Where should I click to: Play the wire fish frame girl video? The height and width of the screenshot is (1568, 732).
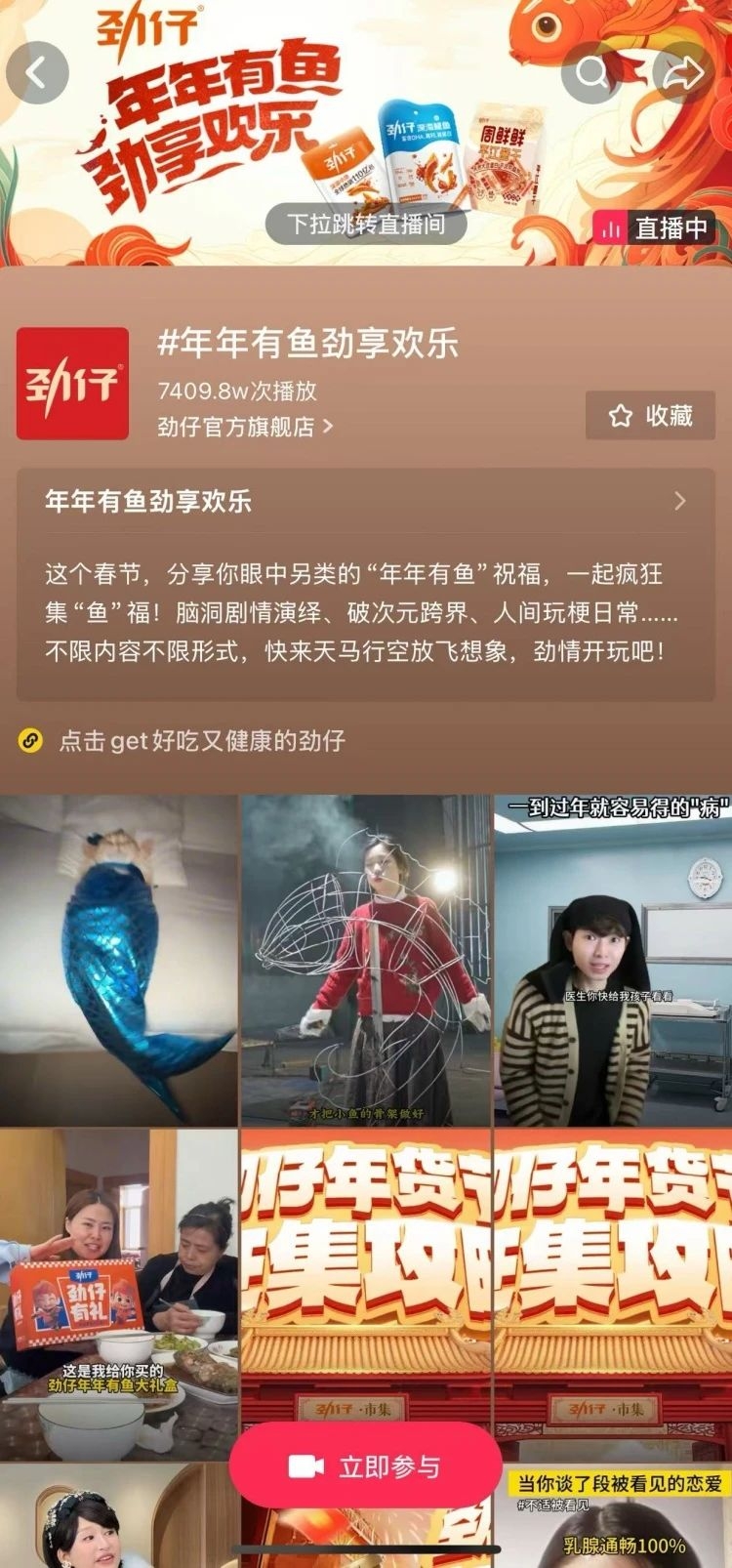[366, 962]
